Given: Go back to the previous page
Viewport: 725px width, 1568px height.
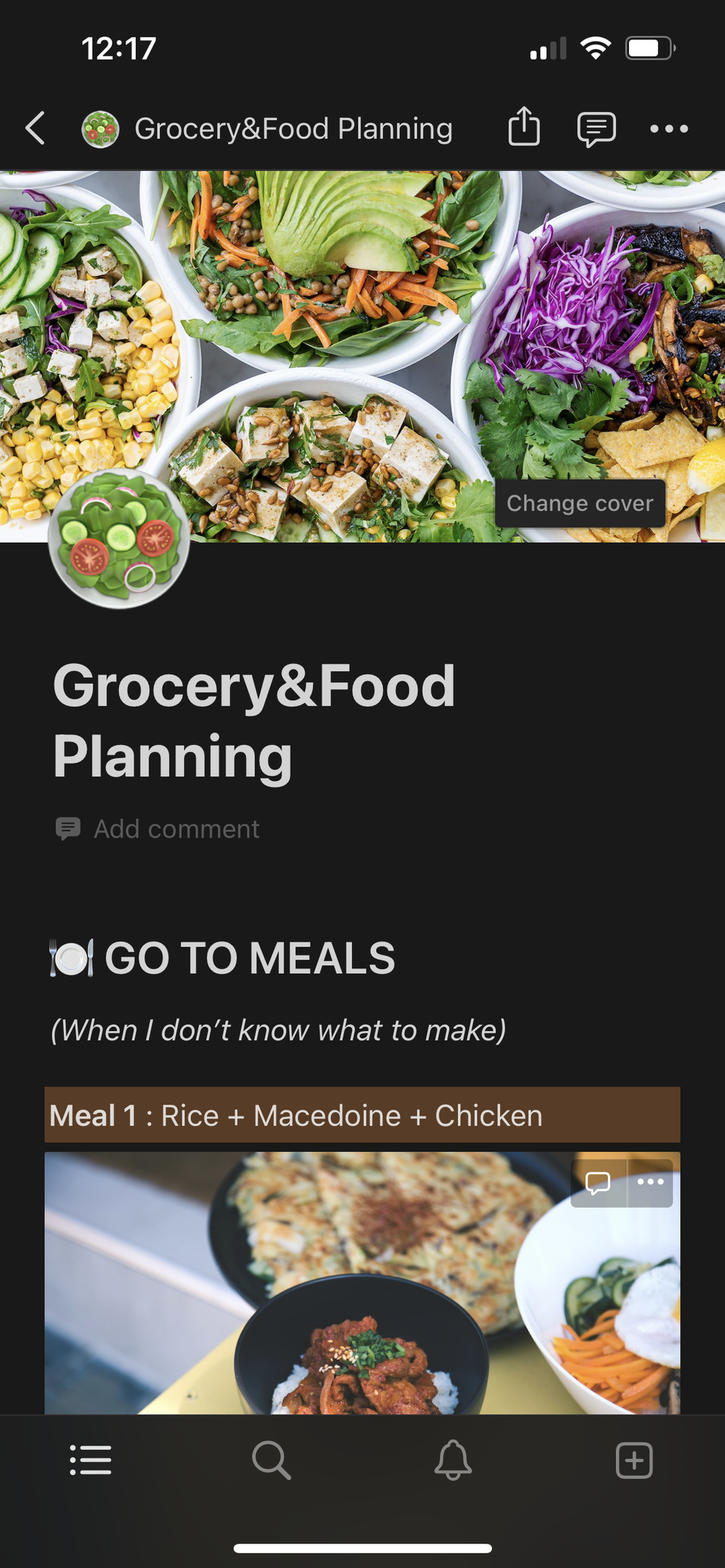Looking at the screenshot, I should point(35,128).
